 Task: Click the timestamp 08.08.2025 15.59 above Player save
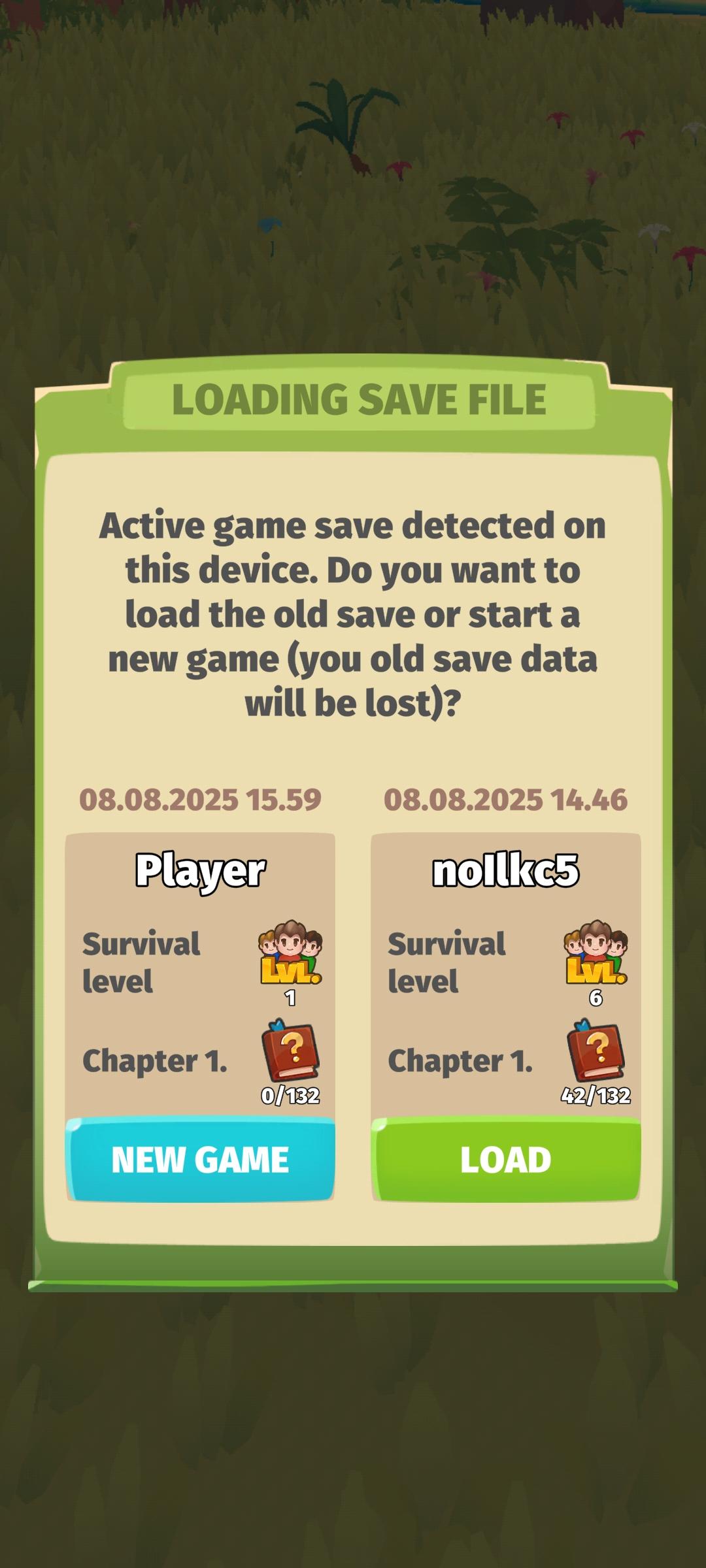click(x=201, y=799)
